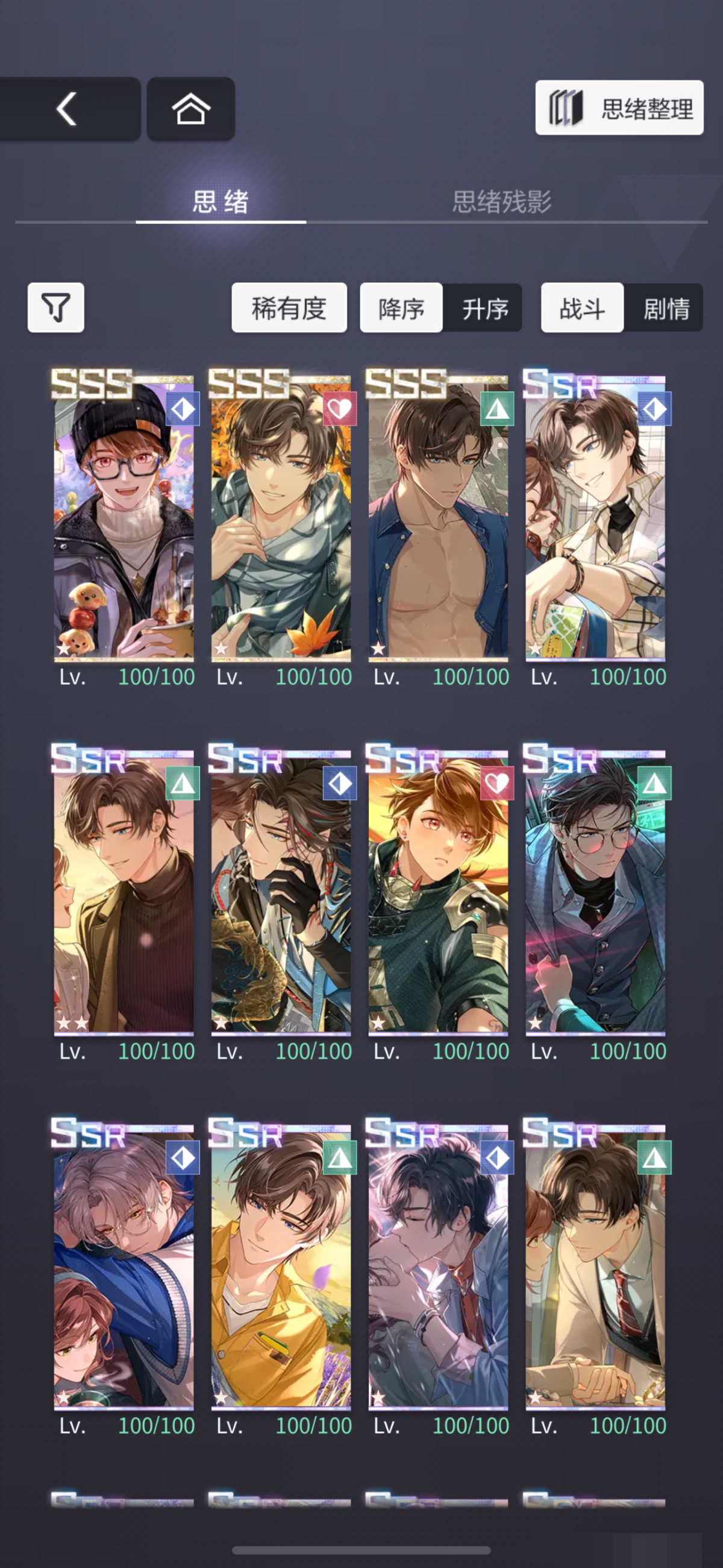Switch to the 思绪残影 tab
Screen dimensions: 723x1568
click(x=501, y=201)
